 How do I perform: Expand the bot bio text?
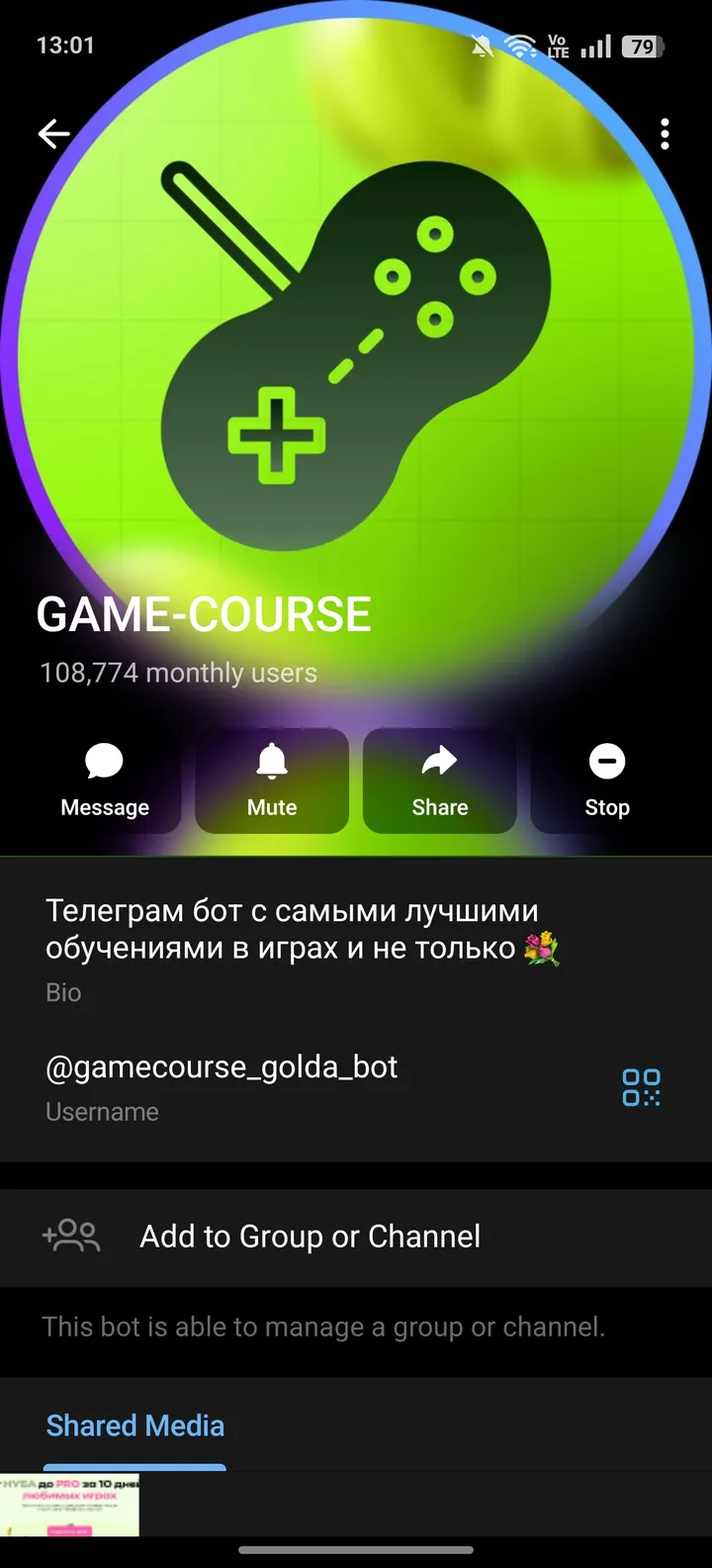point(297,928)
